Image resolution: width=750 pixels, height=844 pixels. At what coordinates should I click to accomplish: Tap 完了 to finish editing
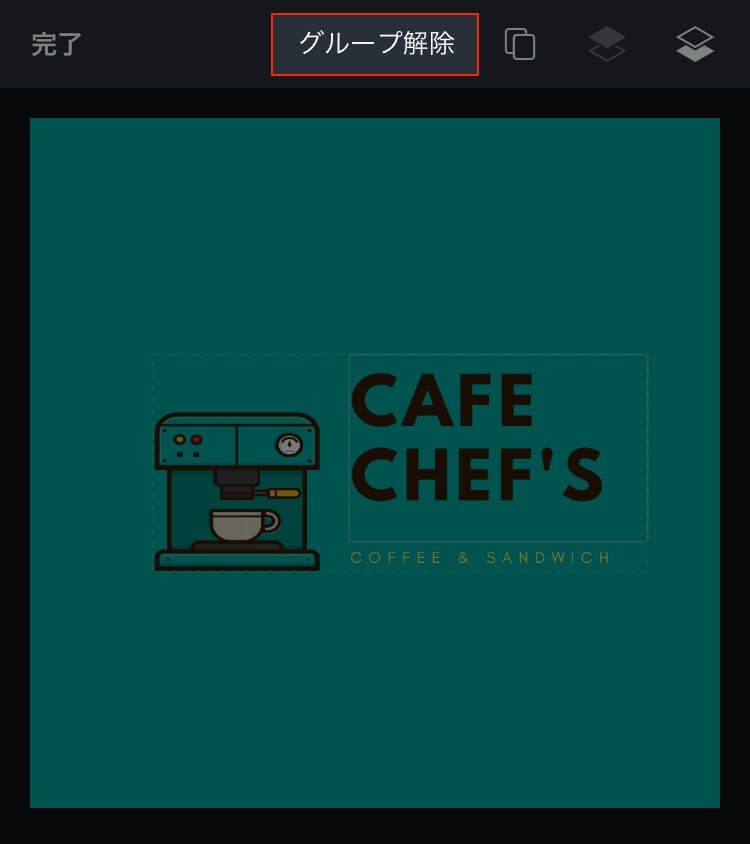57,45
